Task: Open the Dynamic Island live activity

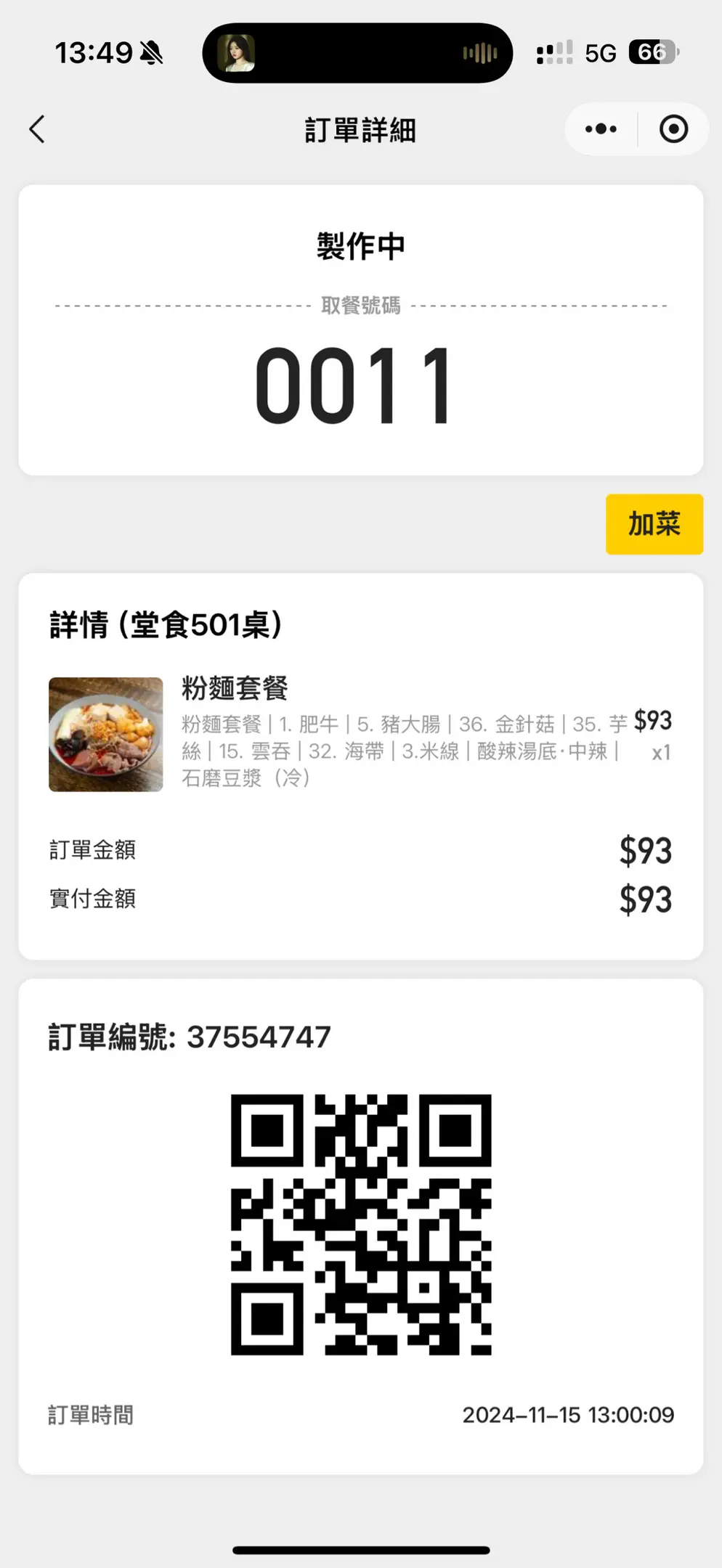Action: (357, 53)
